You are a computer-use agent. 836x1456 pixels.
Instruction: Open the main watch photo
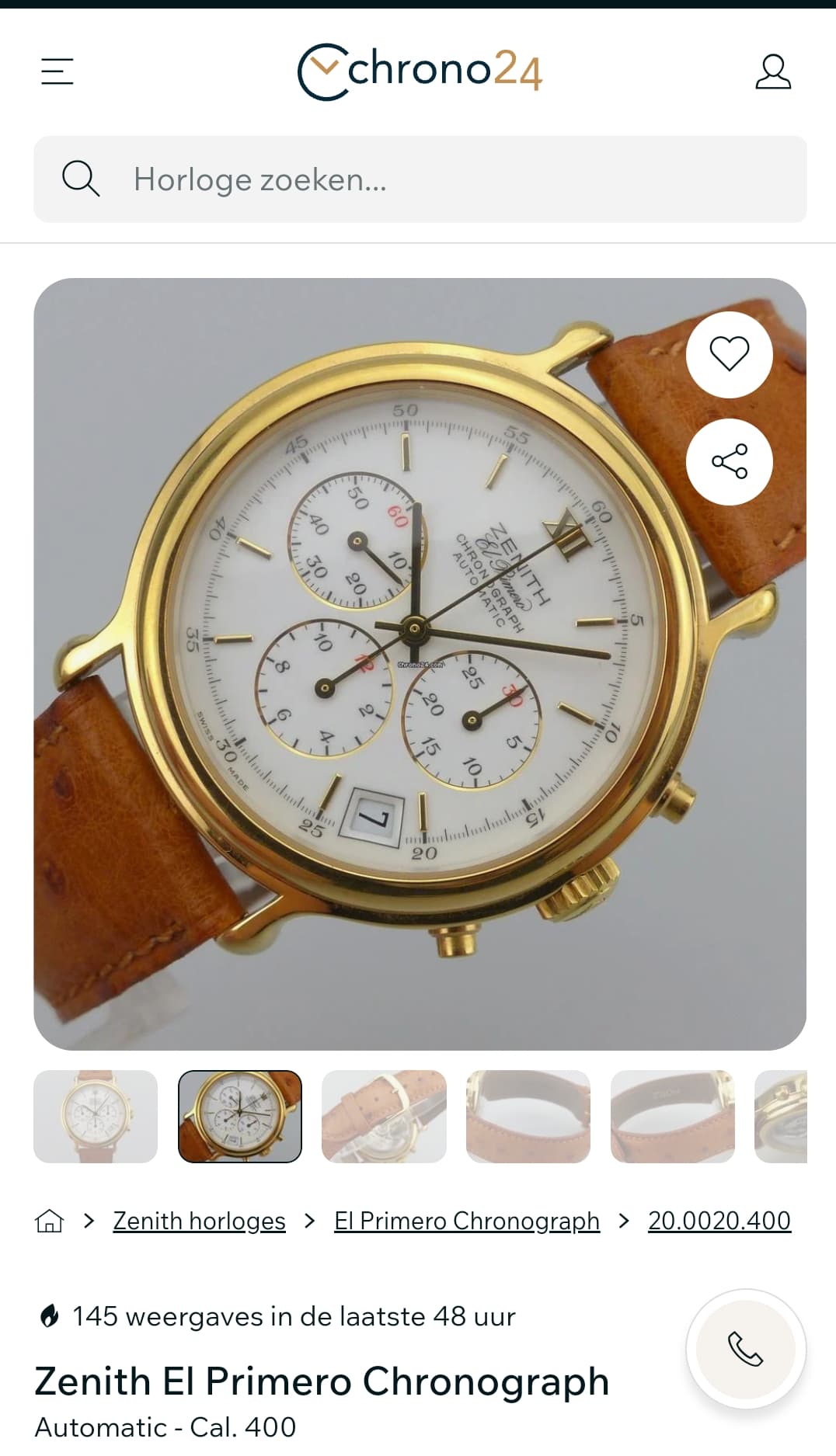(420, 664)
